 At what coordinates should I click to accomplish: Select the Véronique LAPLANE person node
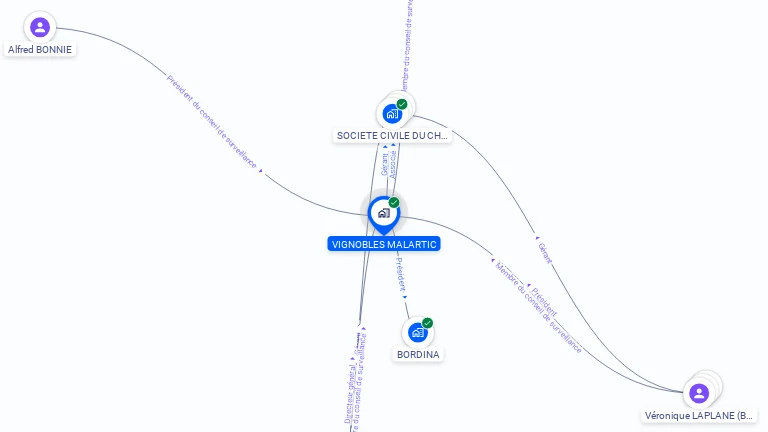[699, 393]
